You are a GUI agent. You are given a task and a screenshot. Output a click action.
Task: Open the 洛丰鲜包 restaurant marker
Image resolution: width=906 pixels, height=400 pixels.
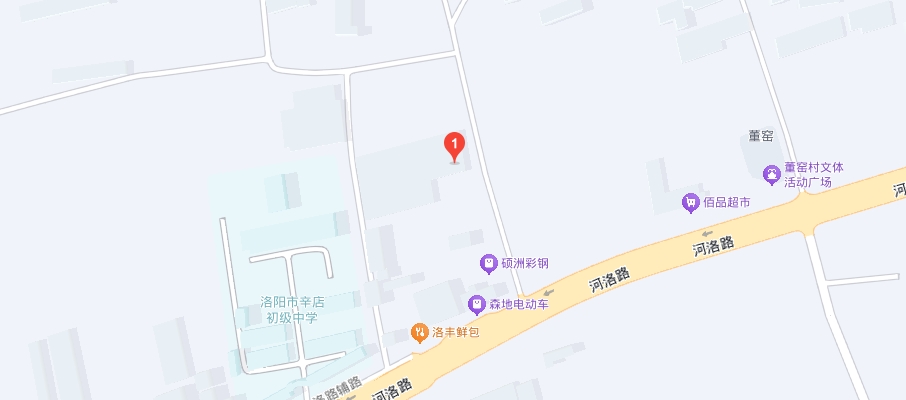point(421,331)
